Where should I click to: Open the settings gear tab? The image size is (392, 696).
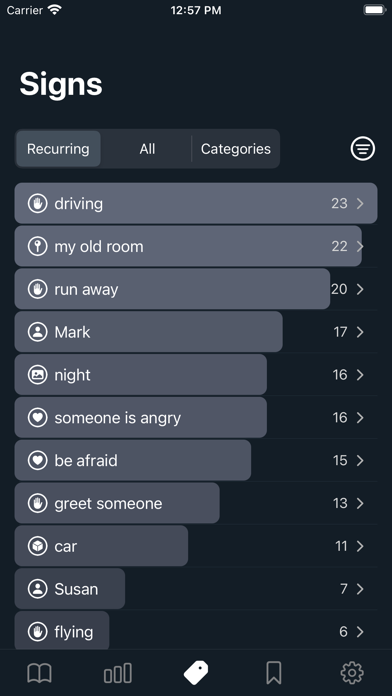pyautogui.click(x=352, y=673)
